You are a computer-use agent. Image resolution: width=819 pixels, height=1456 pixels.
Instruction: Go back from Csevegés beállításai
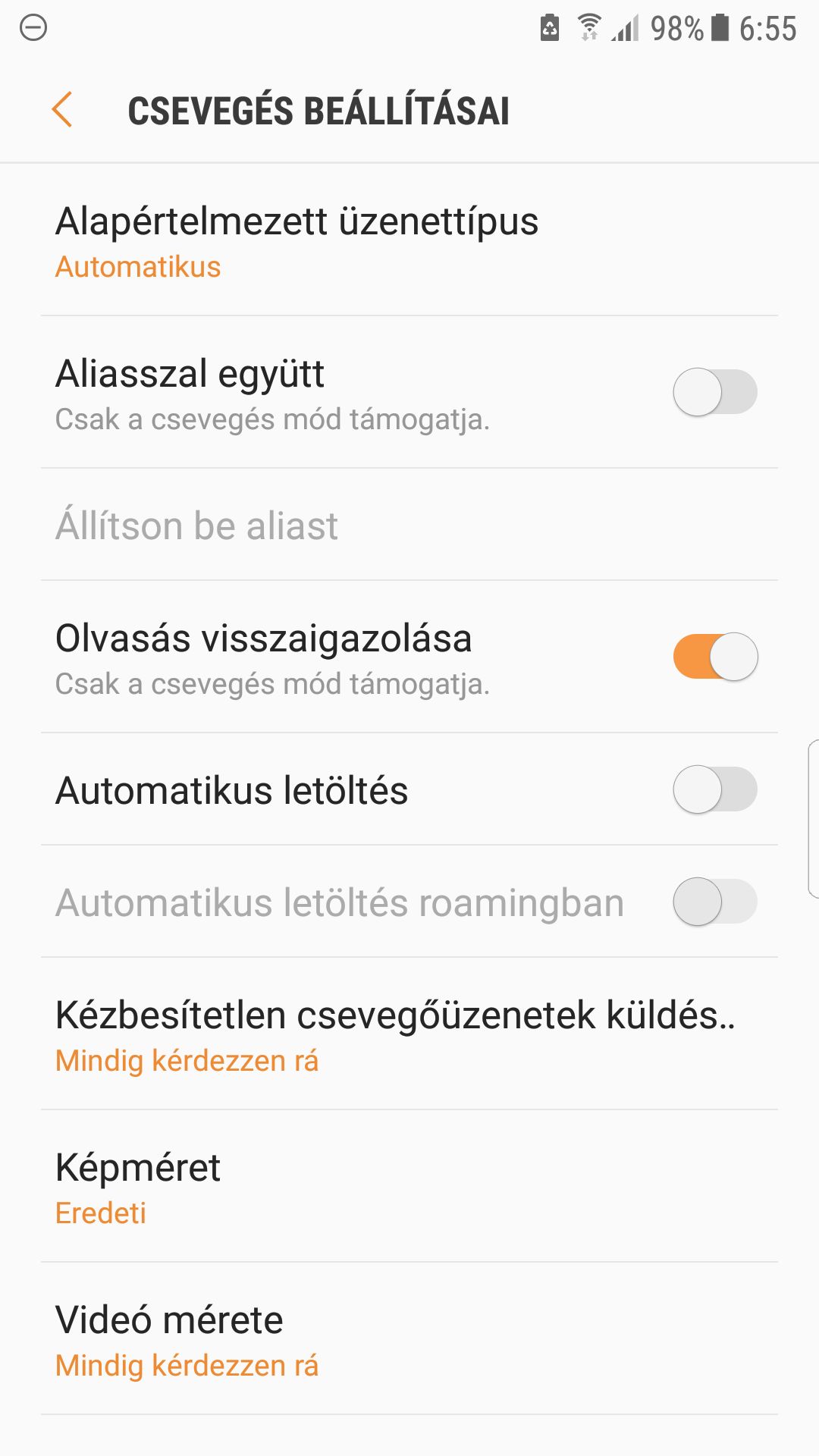pos(62,110)
